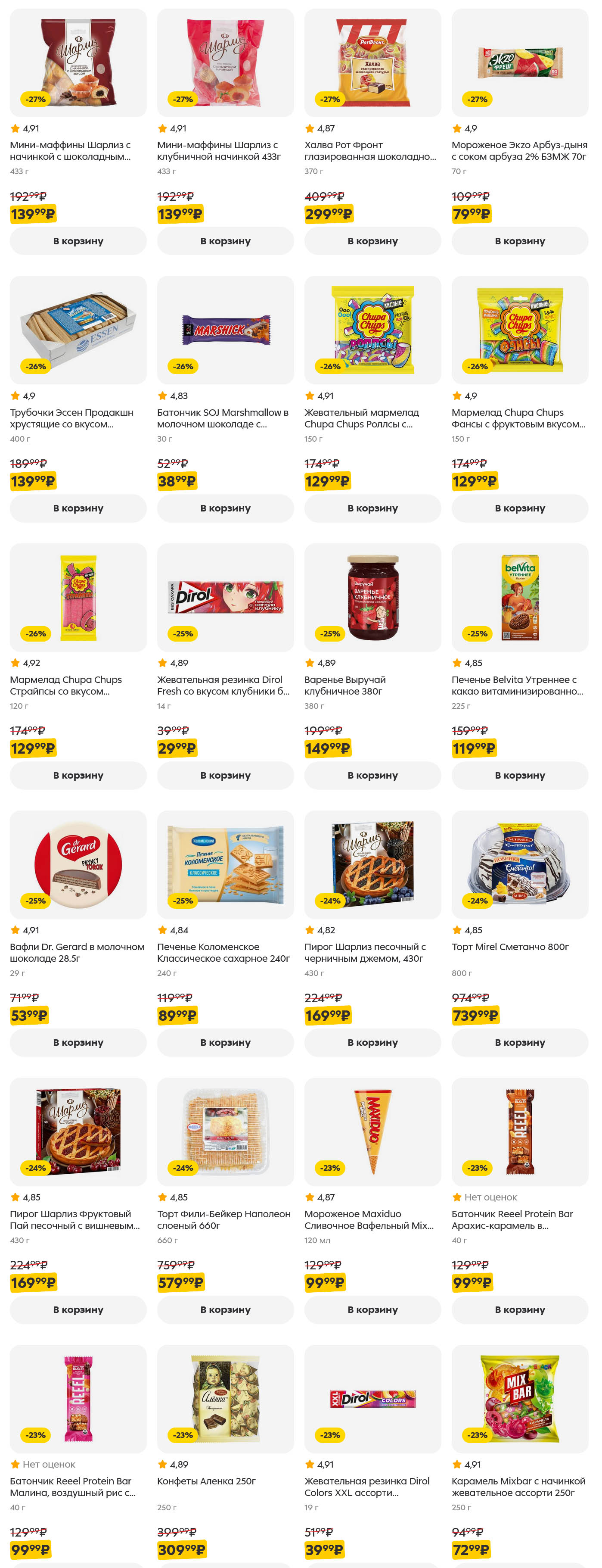Add Вафли Dr. Gerard to cart
The width and height of the screenshot is (602, 1568).
coord(78,1043)
